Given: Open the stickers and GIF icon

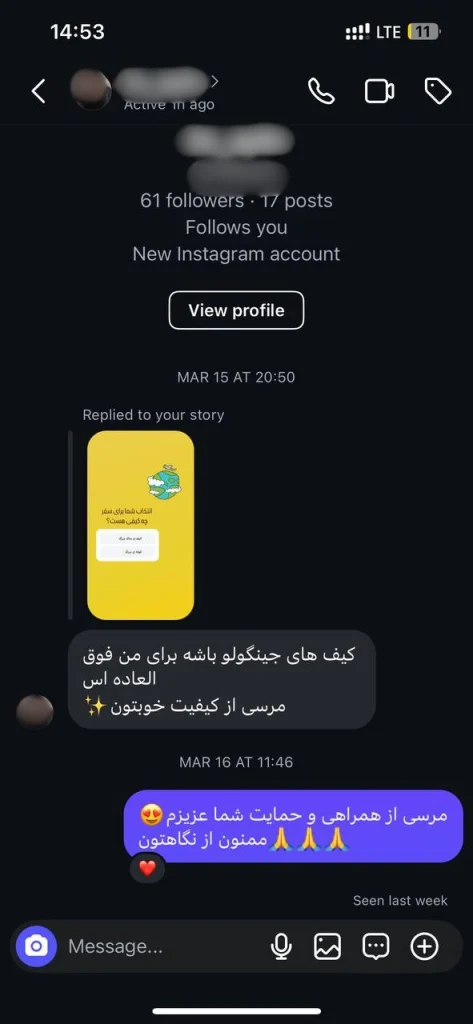Looking at the screenshot, I should pos(376,946).
